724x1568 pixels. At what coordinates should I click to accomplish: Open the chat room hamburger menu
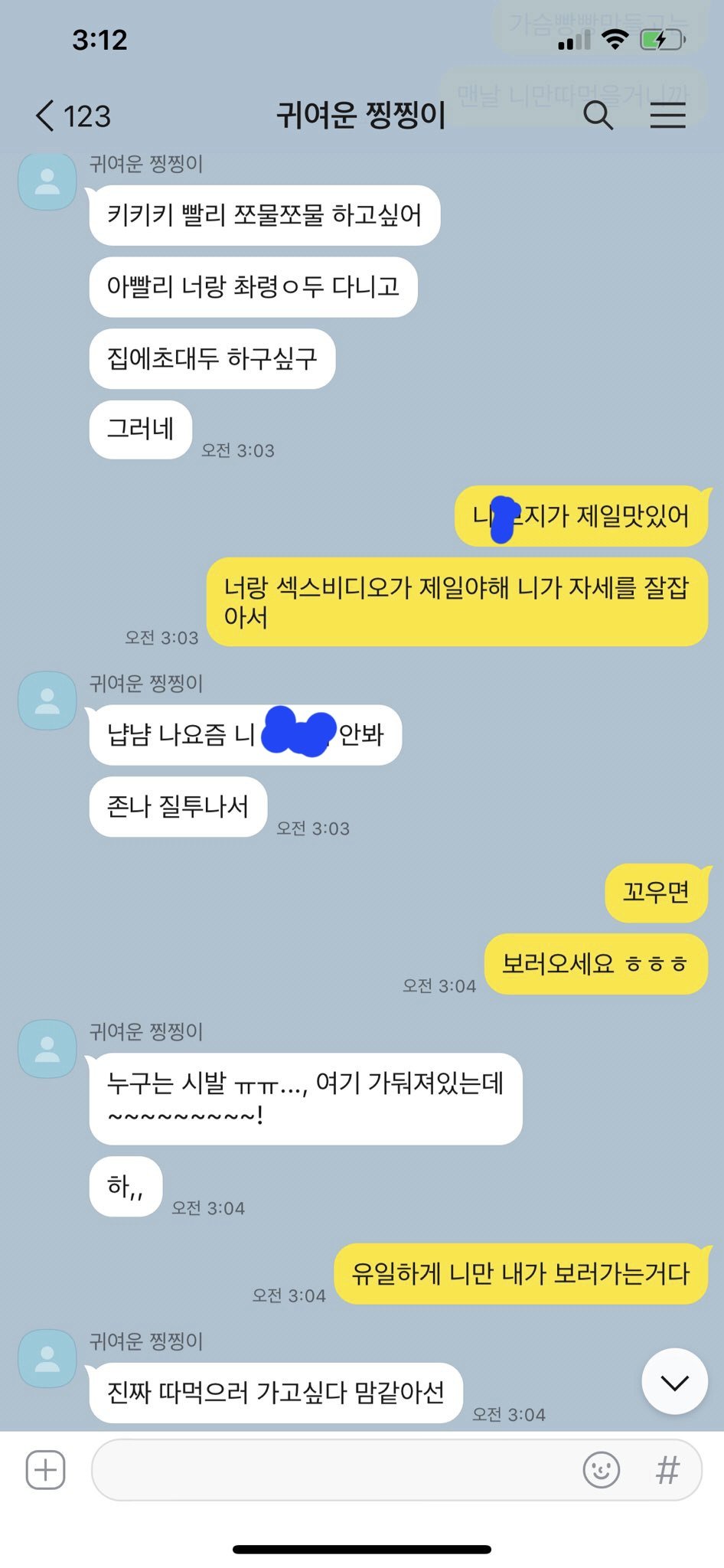(x=667, y=116)
